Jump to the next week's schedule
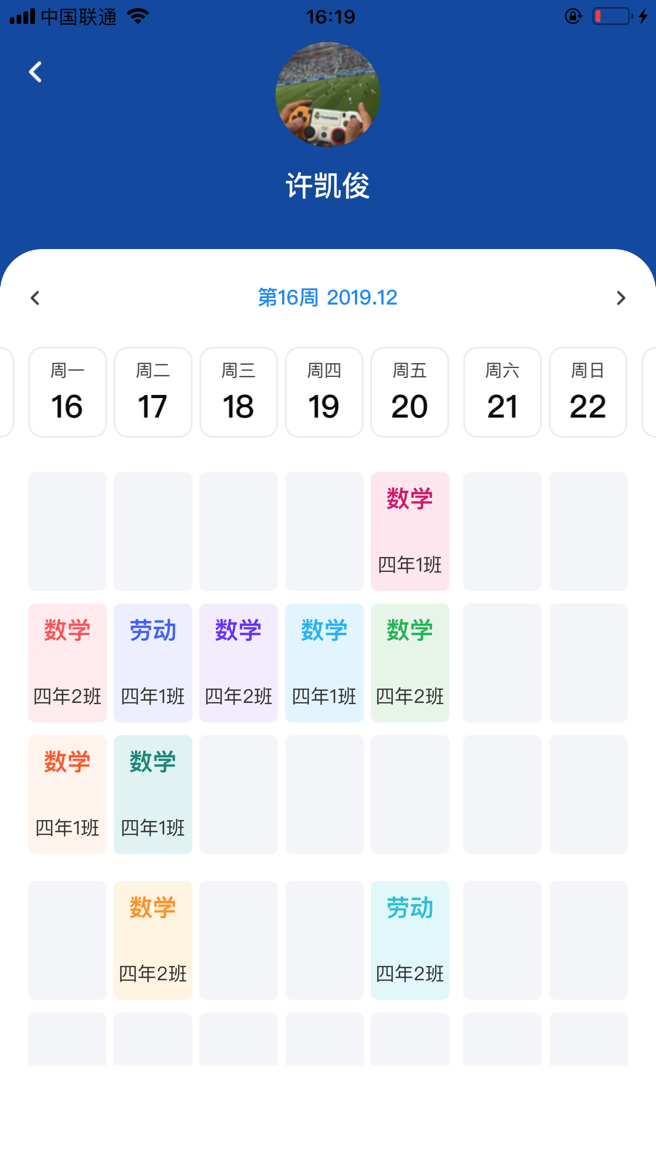 pyautogui.click(x=620, y=298)
